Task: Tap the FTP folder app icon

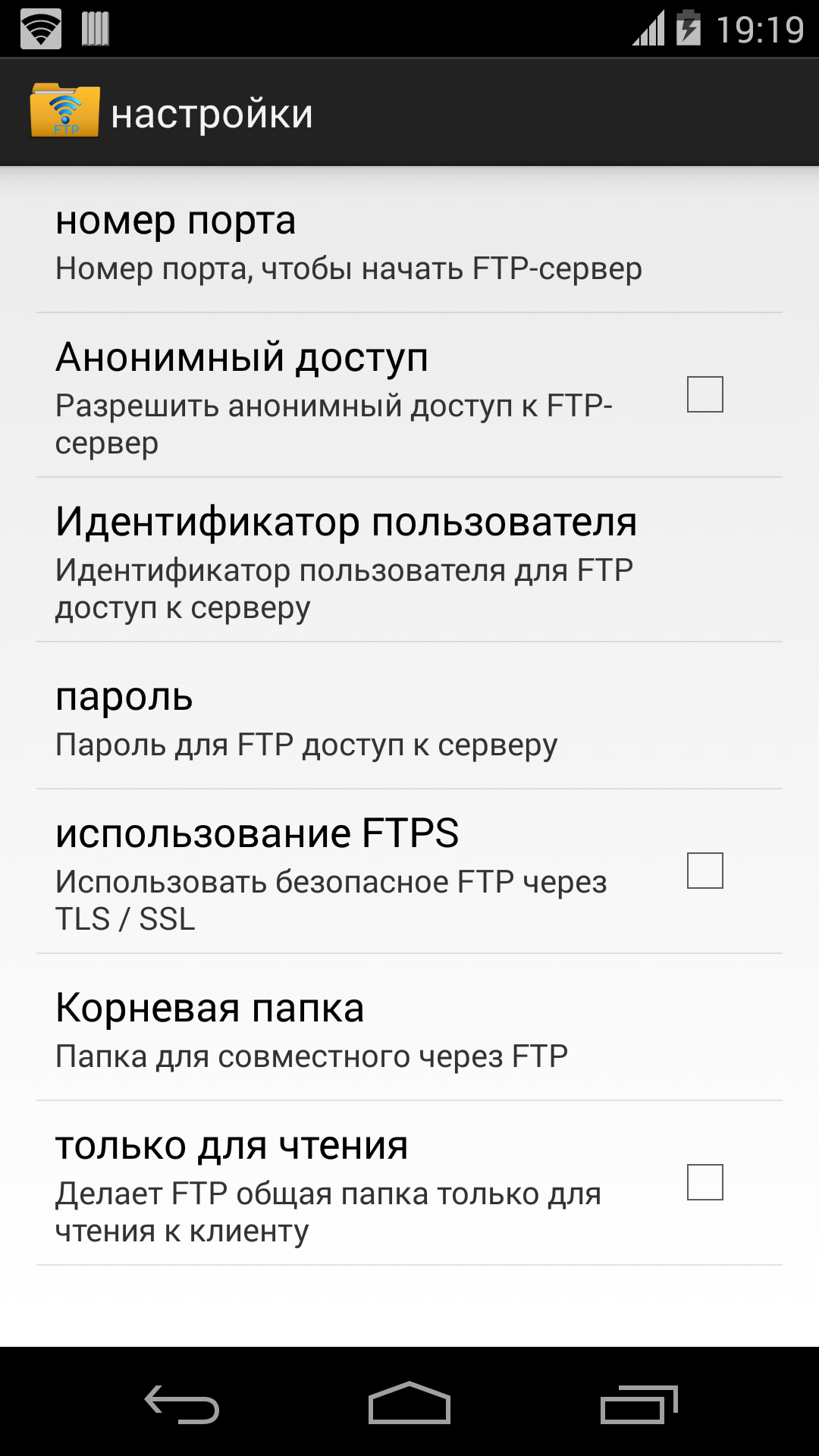Action: pos(64,111)
